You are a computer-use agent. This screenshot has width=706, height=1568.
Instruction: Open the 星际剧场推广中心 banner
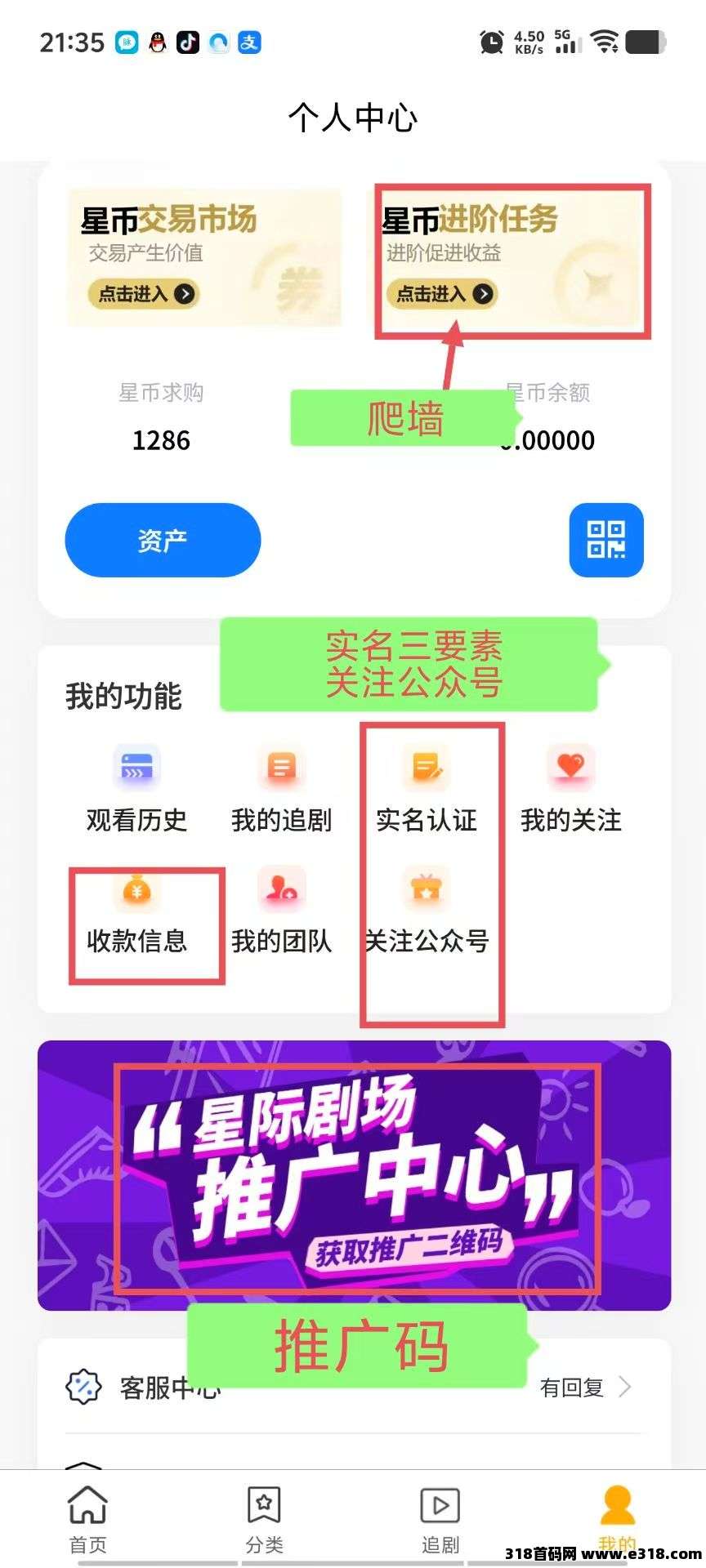(353, 1176)
